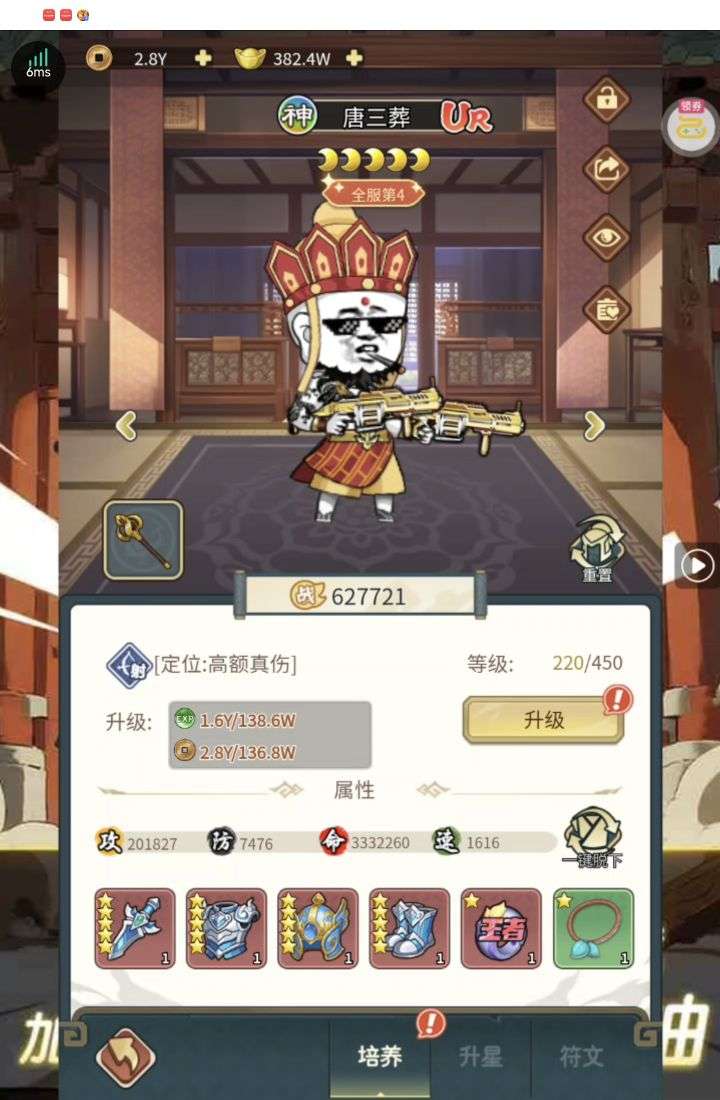Open the chest armor equipment slot
This screenshot has height=1100, width=720.
(x=227, y=928)
